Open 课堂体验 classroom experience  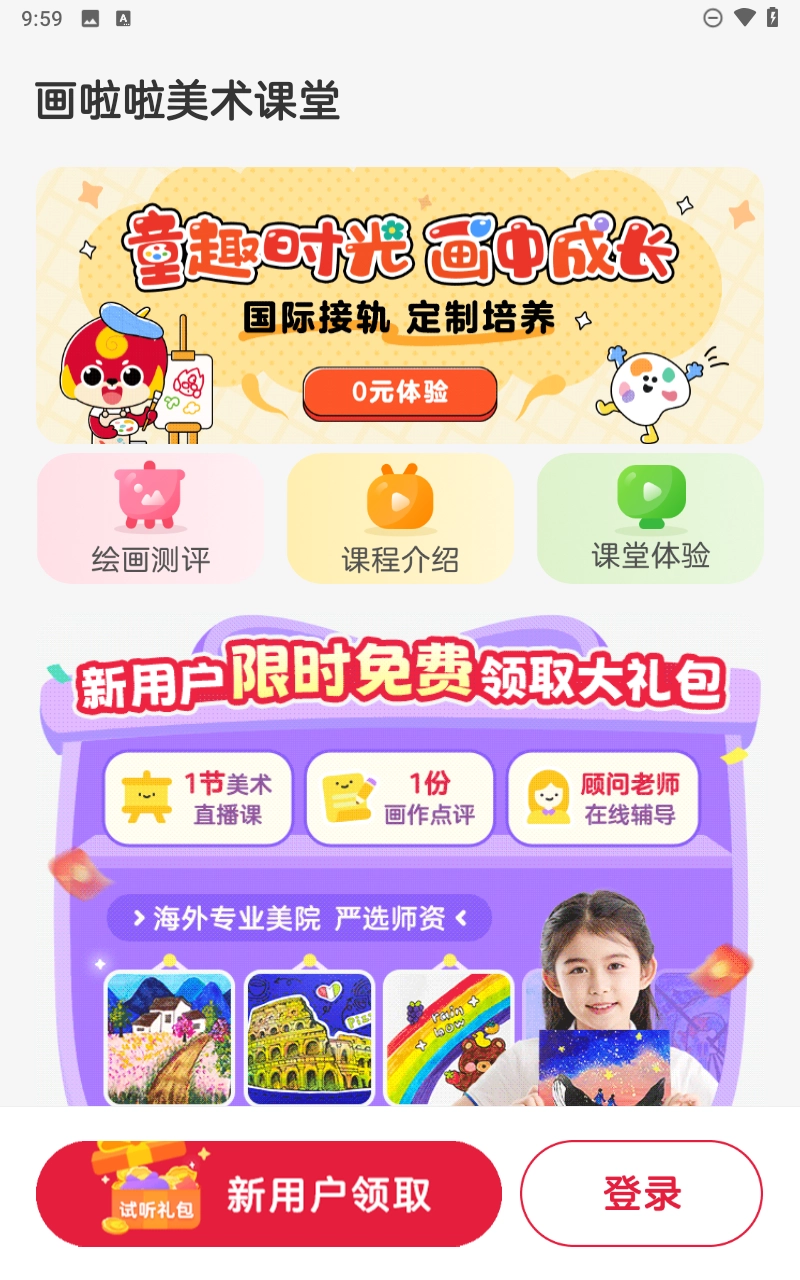click(650, 518)
